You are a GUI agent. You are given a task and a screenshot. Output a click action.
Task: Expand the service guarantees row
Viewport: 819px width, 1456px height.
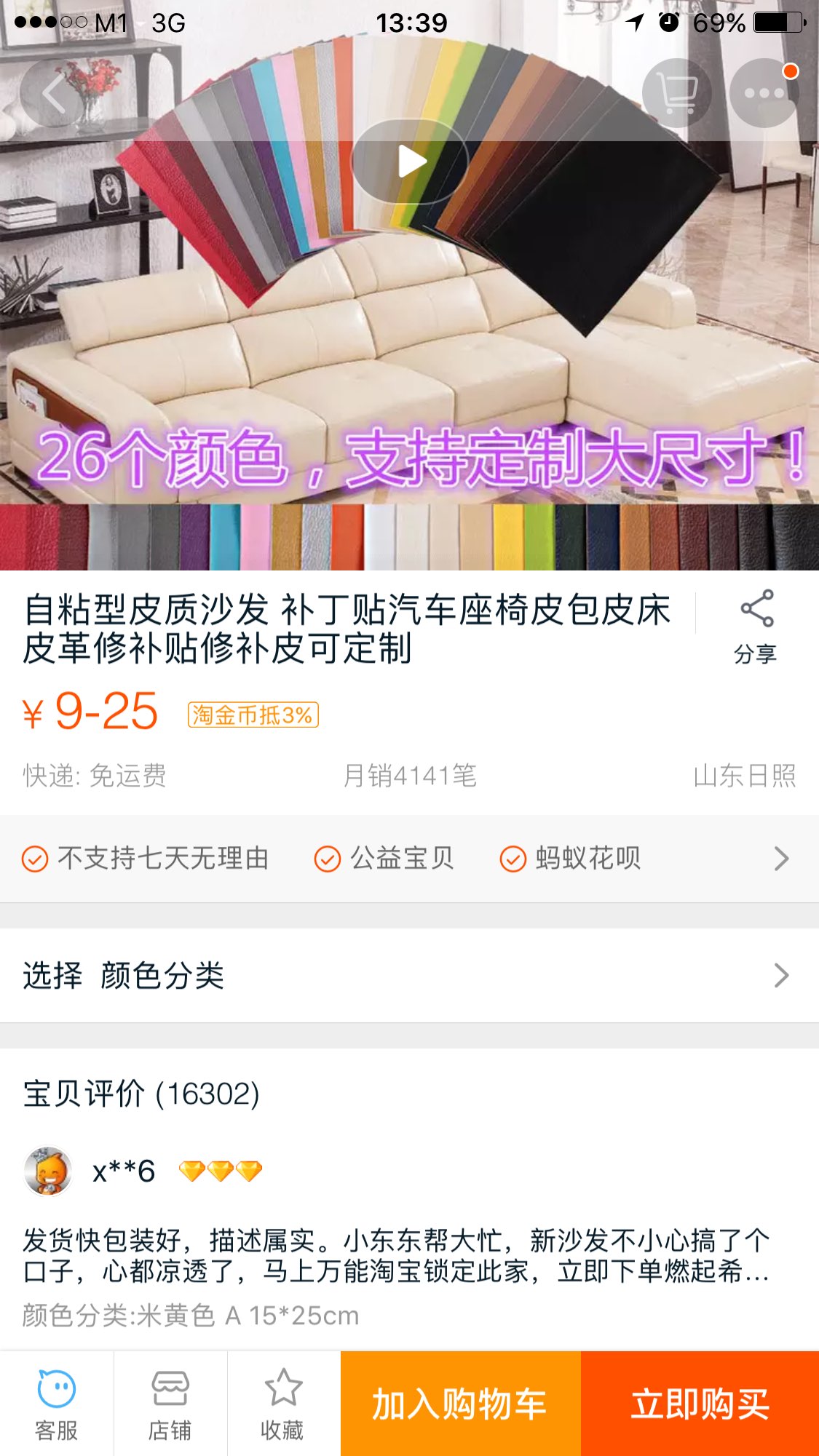[780, 859]
